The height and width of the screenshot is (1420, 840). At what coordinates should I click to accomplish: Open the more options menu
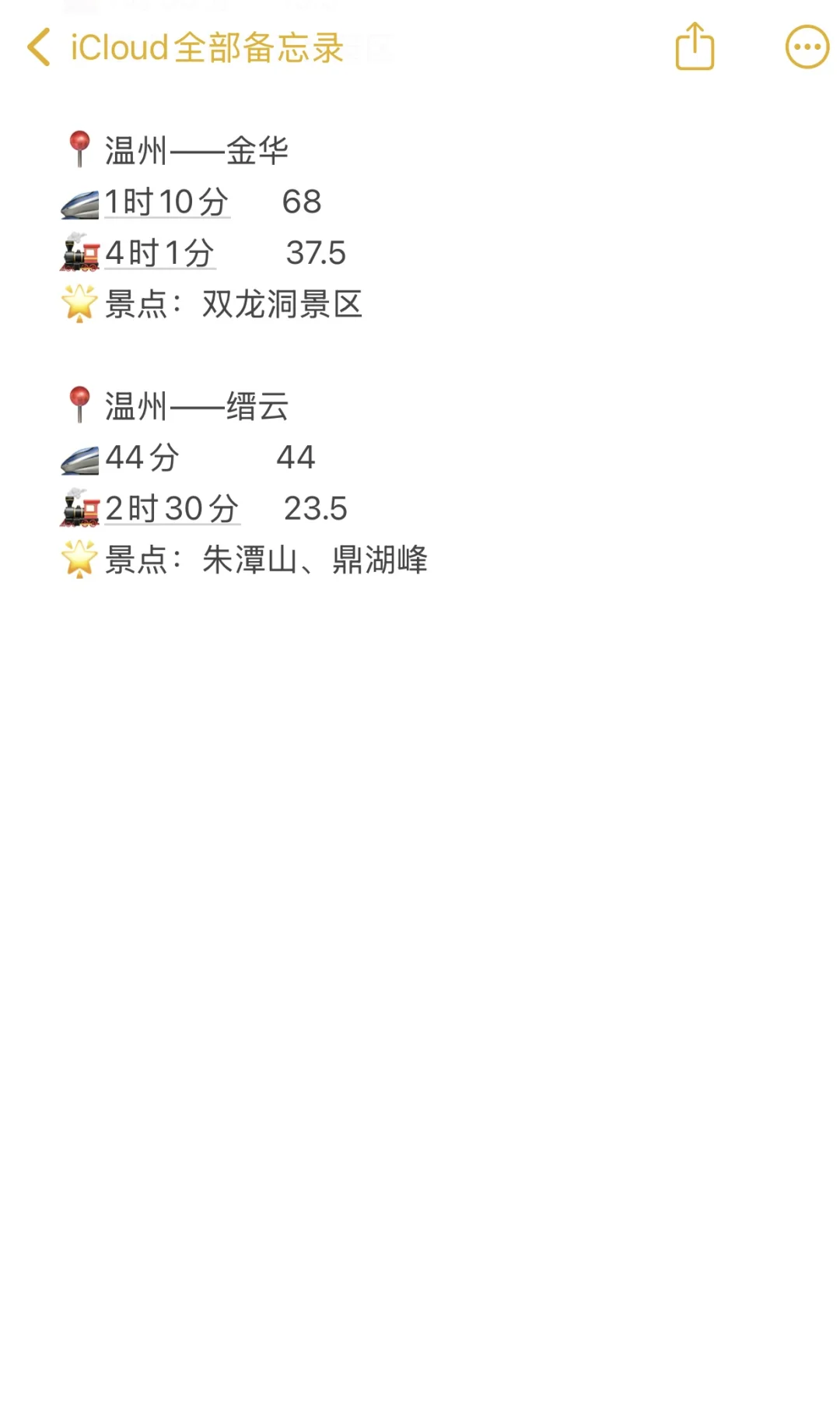point(807,47)
